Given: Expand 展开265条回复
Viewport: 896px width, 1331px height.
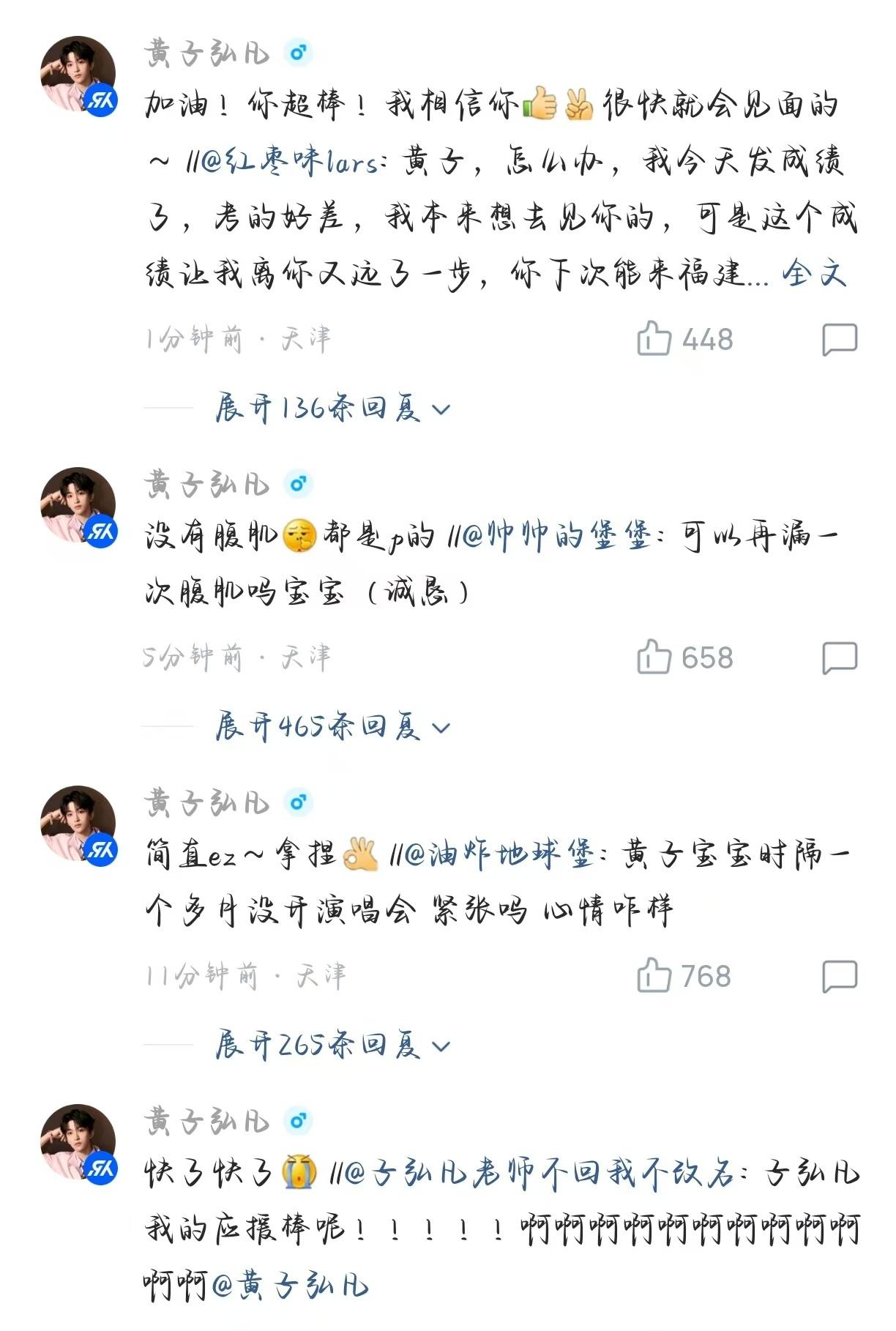Looking at the screenshot, I should click(x=332, y=1045).
